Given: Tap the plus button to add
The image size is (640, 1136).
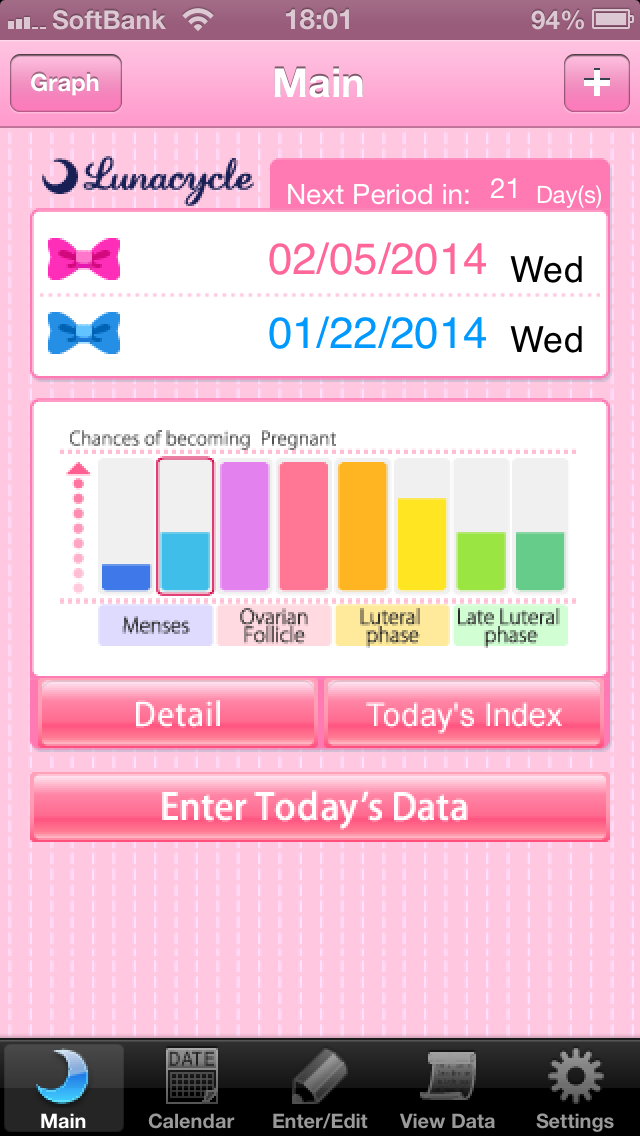Looking at the screenshot, I should click(x=596, y=83).
